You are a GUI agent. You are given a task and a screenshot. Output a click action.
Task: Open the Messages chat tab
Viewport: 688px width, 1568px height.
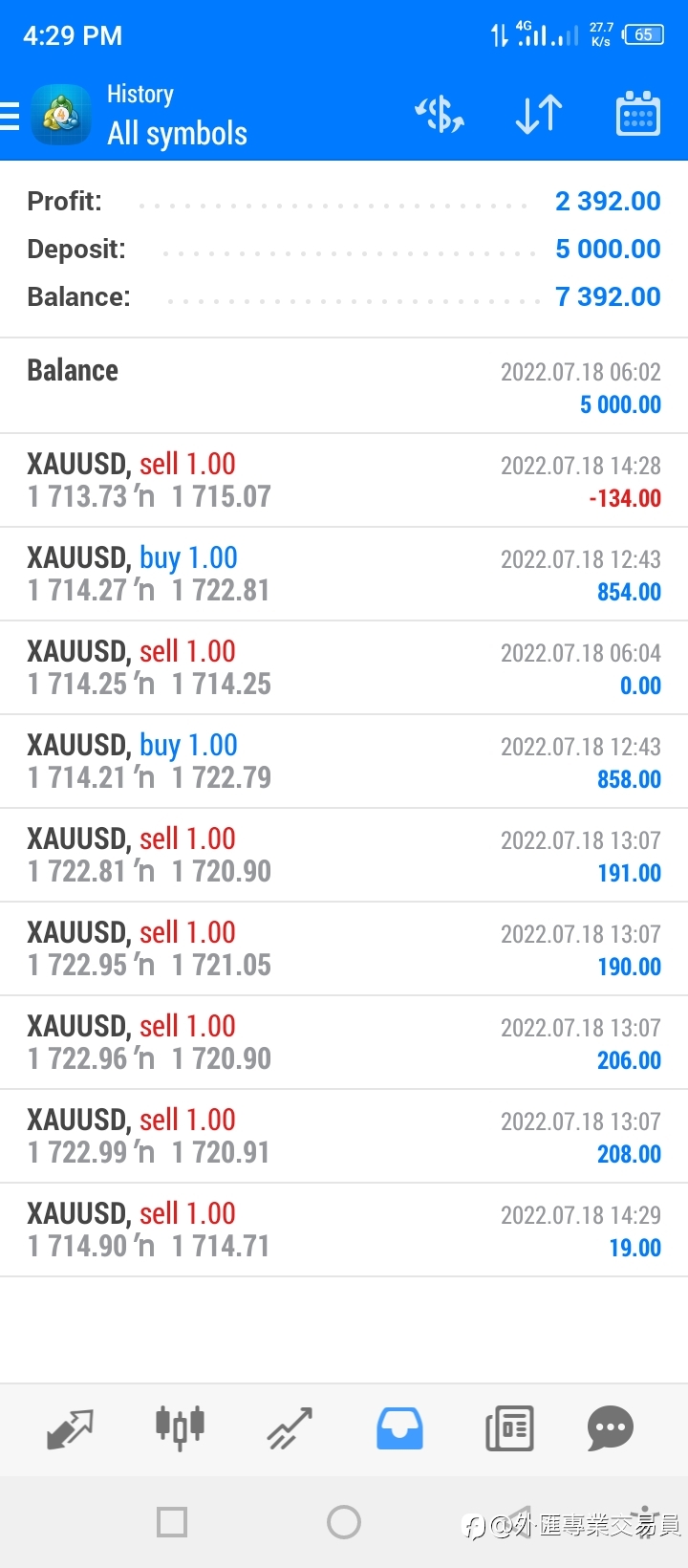tap(611, 1428)
